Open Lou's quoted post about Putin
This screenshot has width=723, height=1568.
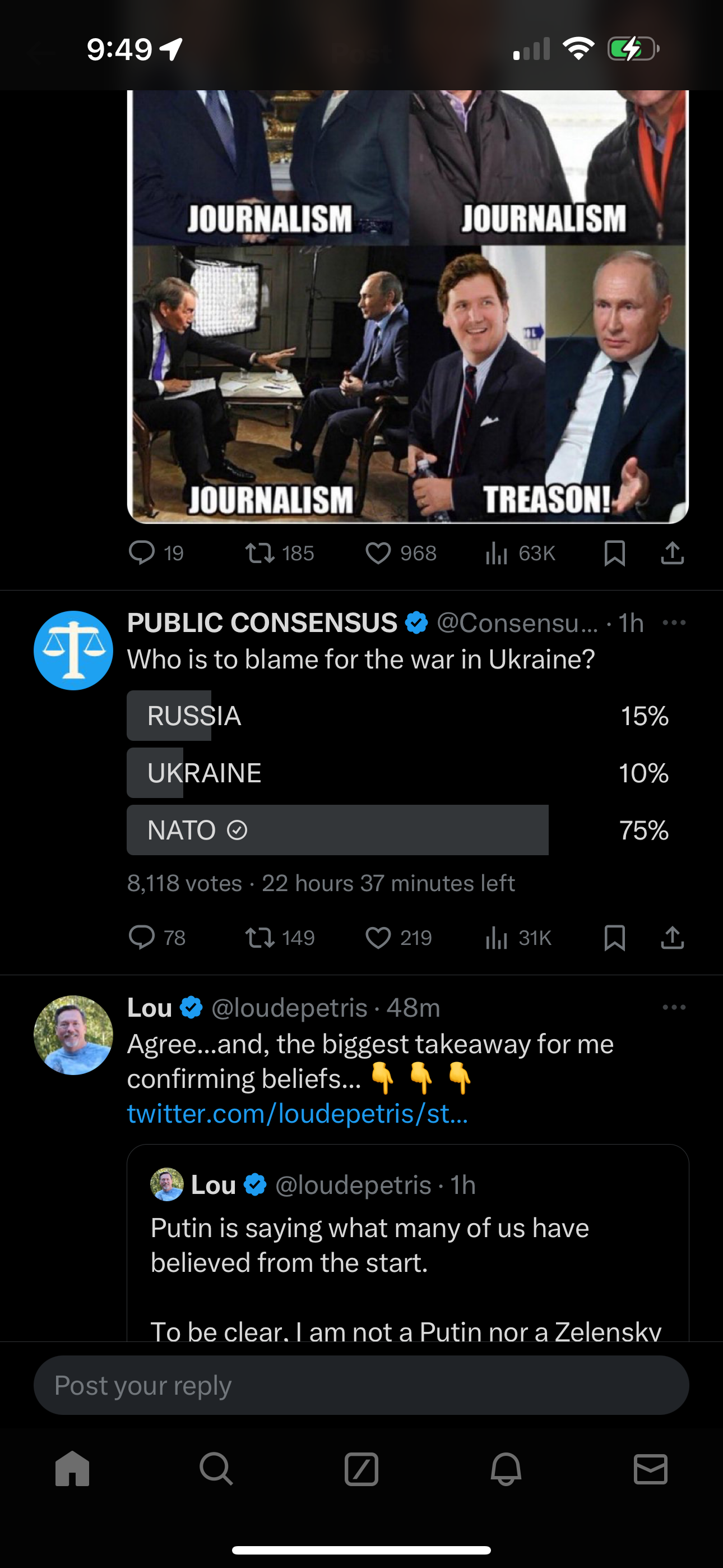(408, 1245)
